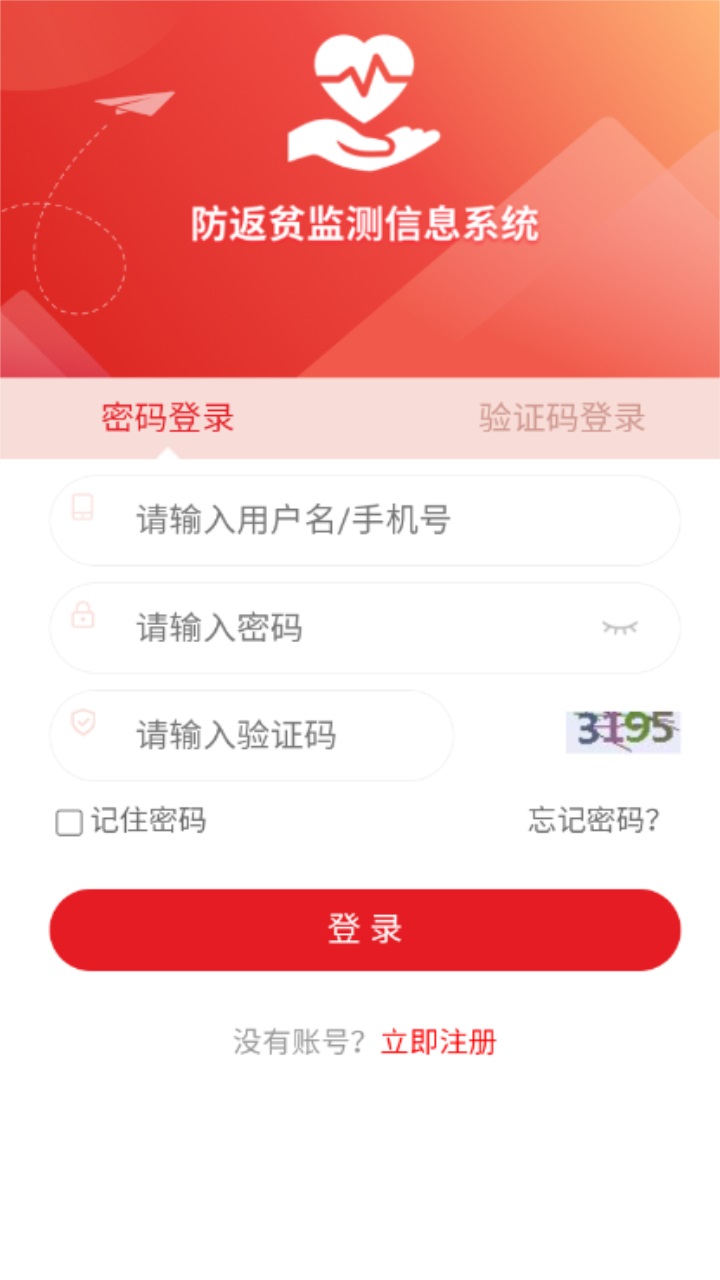Switch to the 验证码登录 tab
The height and width of the screenshot is (1280, 720).
click(562, 417)
